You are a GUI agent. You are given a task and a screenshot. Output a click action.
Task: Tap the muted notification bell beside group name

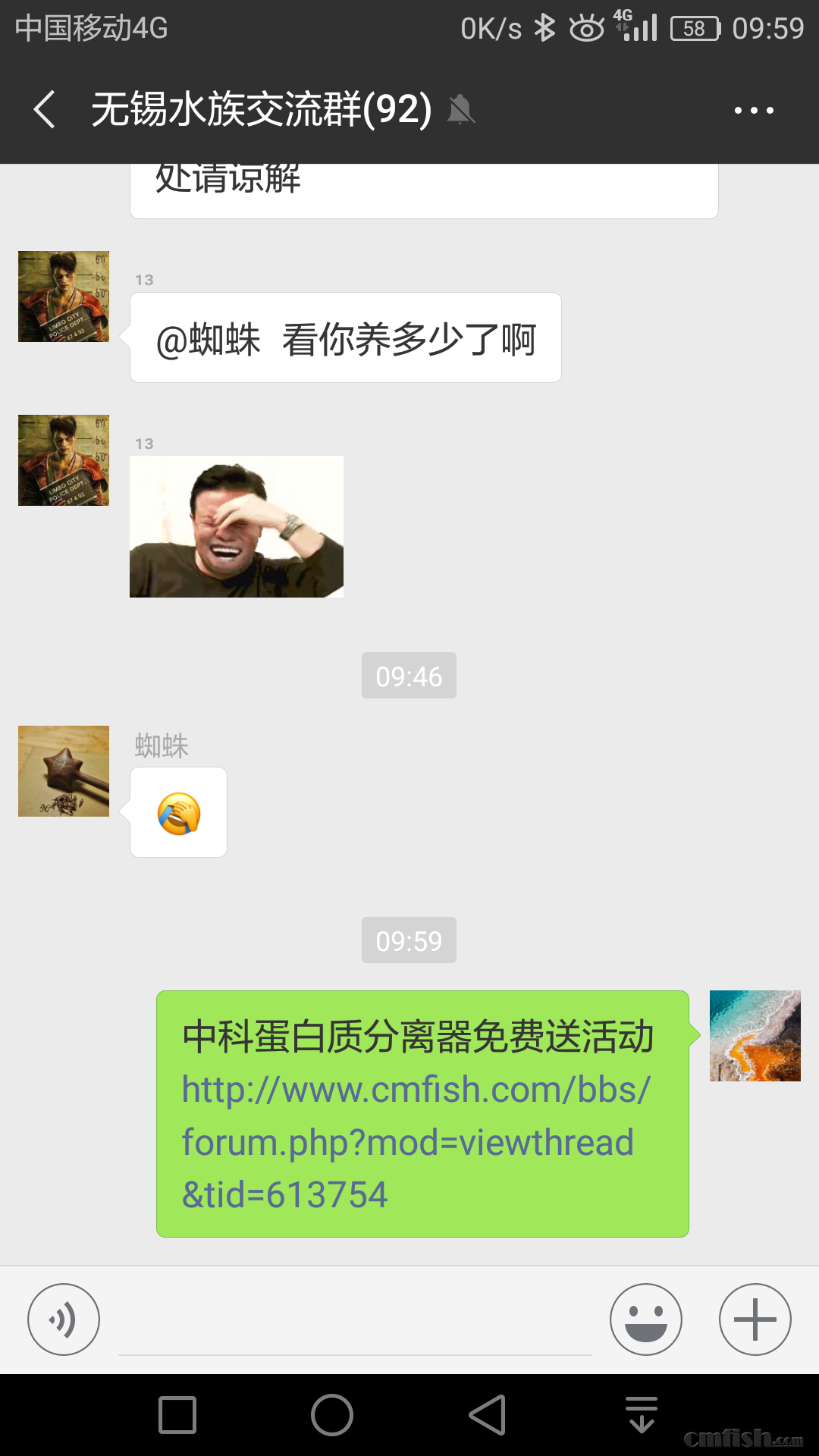463,110
